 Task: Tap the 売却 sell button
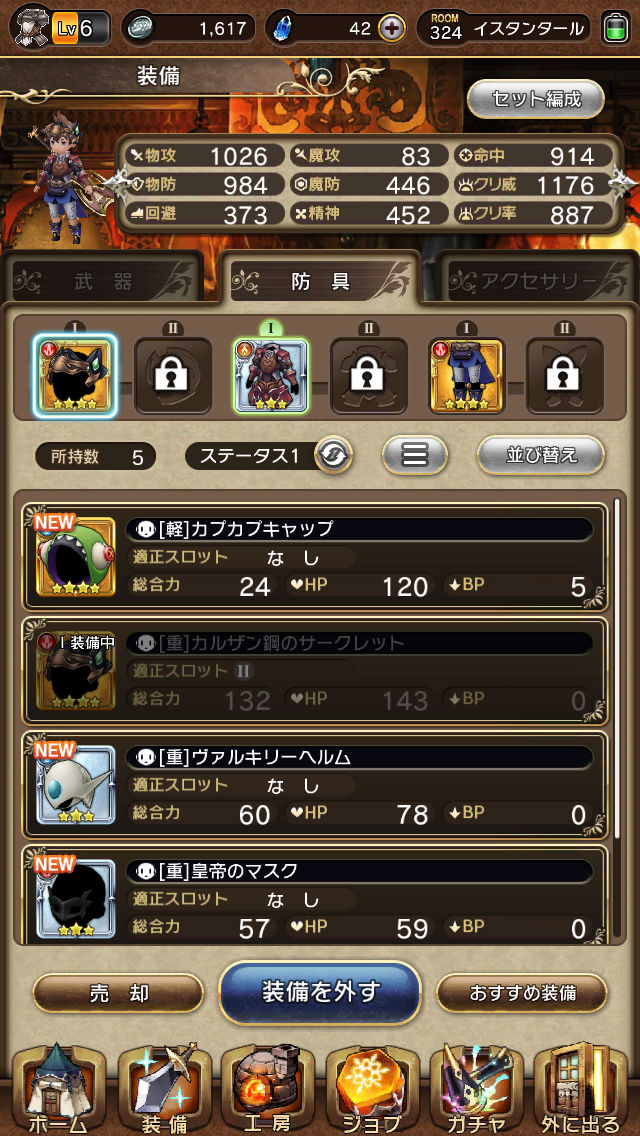[x=118, y=993]
